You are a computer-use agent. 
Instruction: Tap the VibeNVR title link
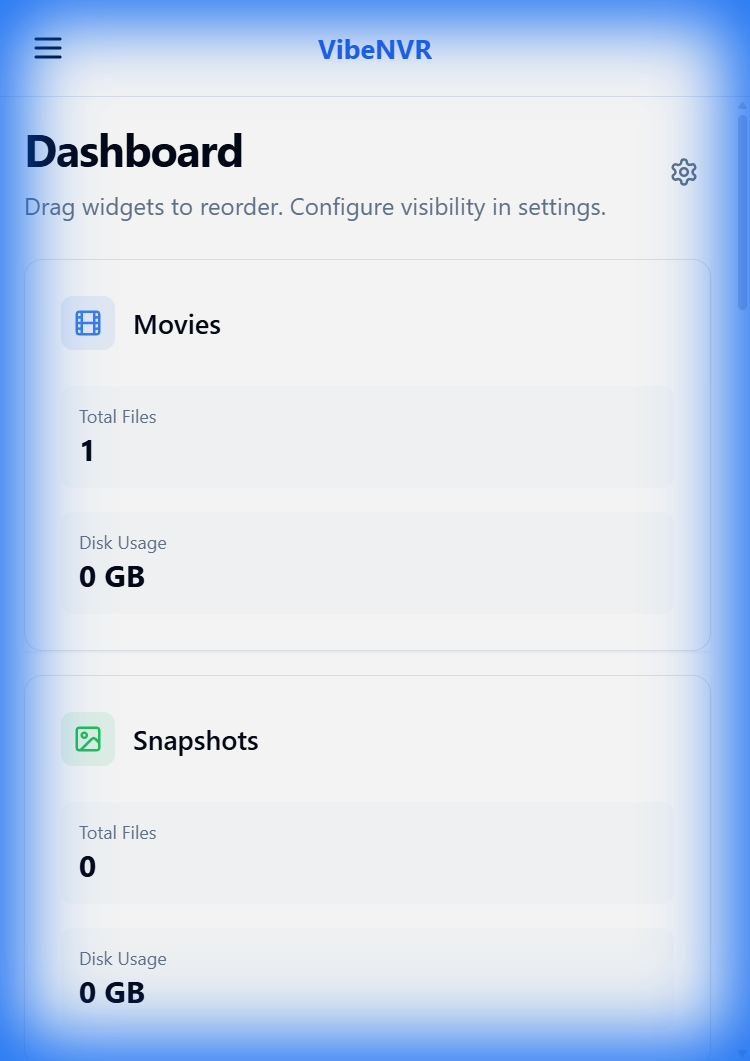tap(375, 50)
